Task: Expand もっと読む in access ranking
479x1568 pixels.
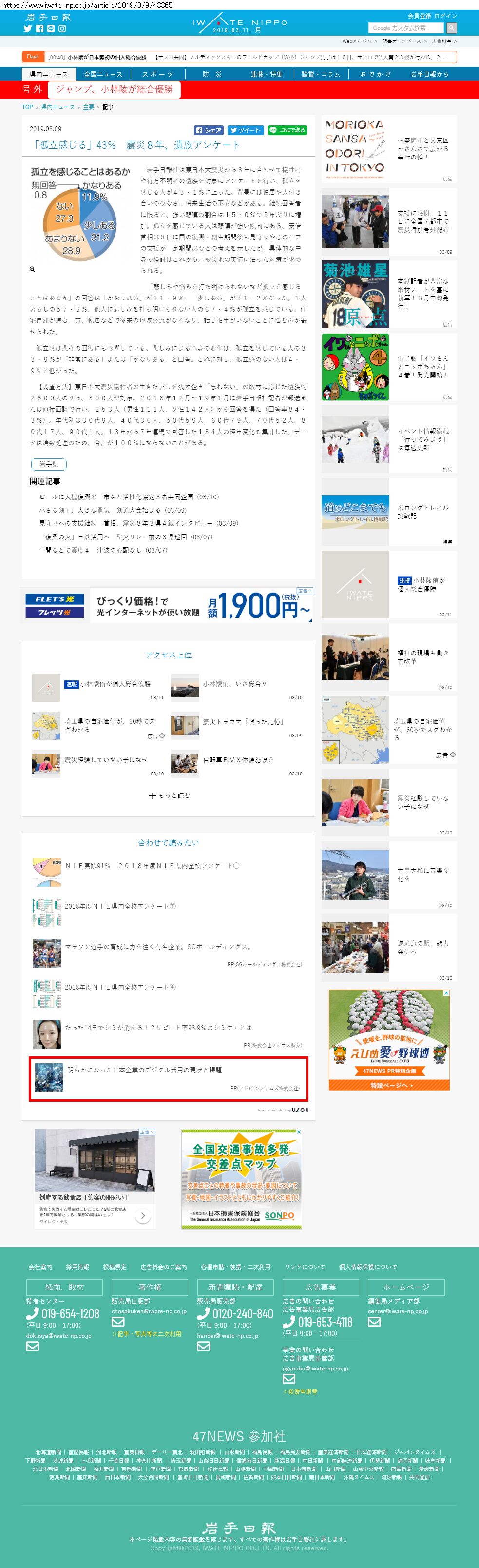Action: 169,795
